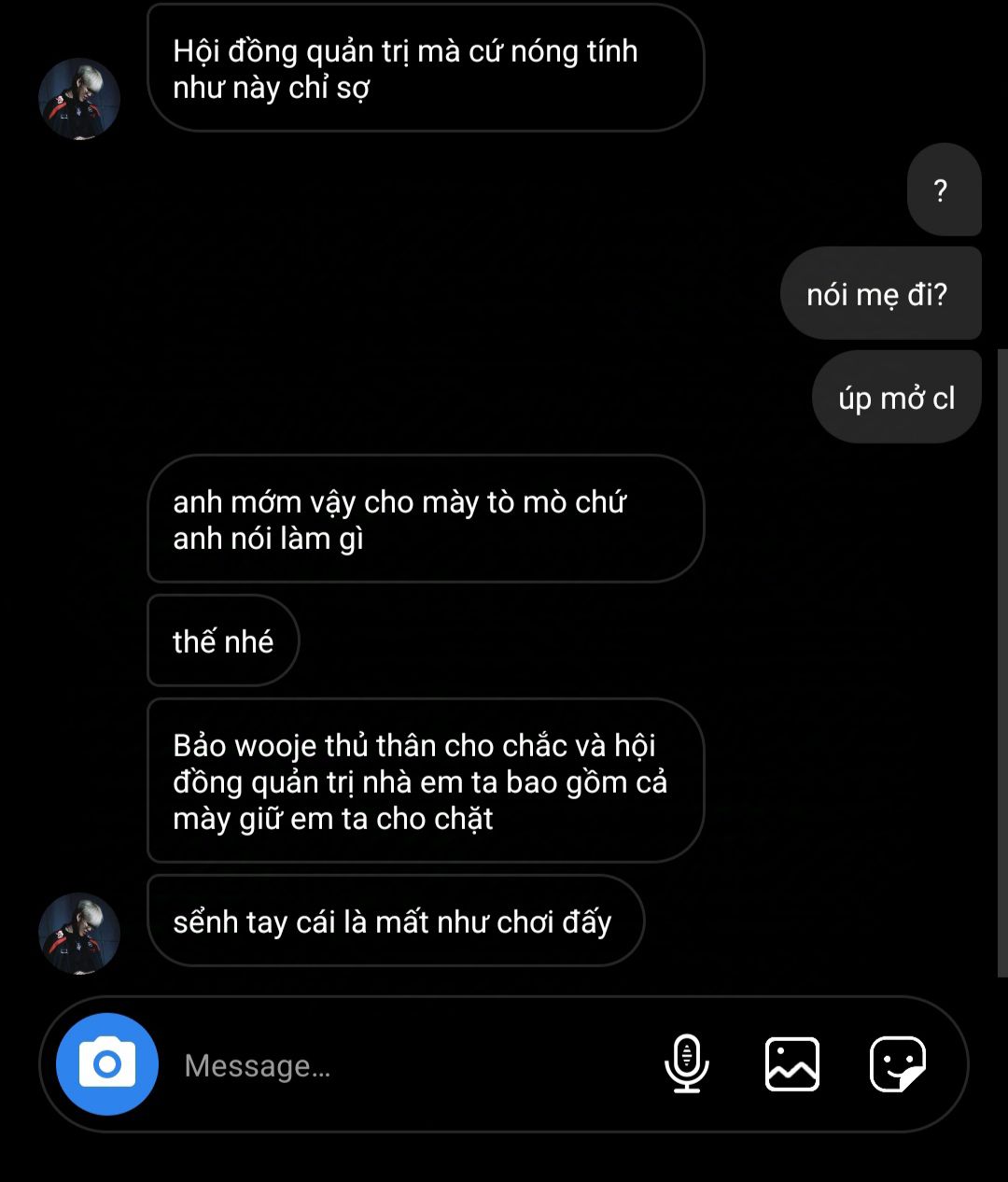Open the sticker picker

pyautogui.click(x=897, y=1064)
